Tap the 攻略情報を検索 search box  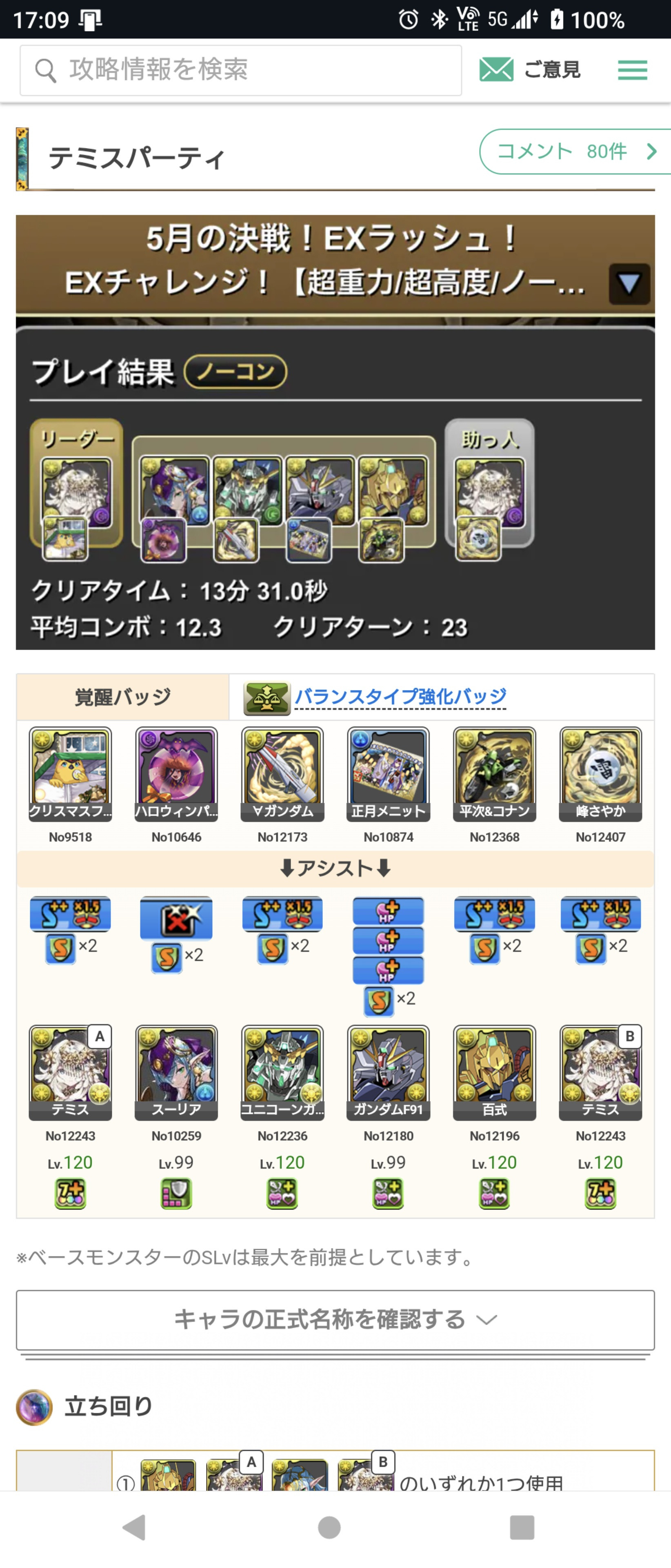pos(240,70)
